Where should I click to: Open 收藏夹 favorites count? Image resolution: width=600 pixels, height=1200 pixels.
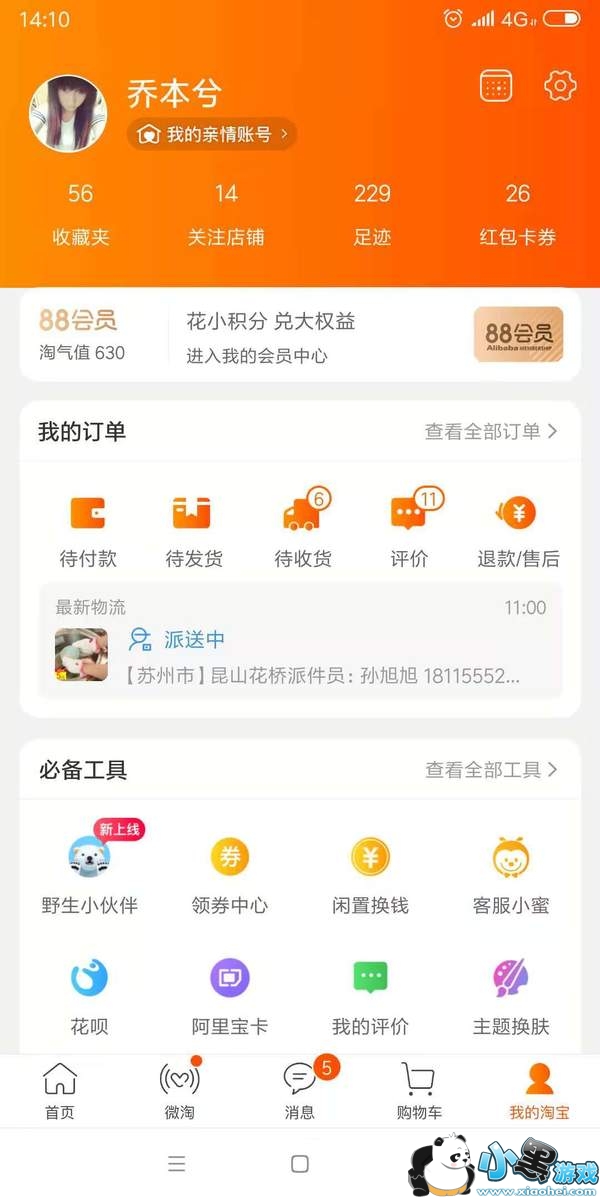tap(81, 214)
